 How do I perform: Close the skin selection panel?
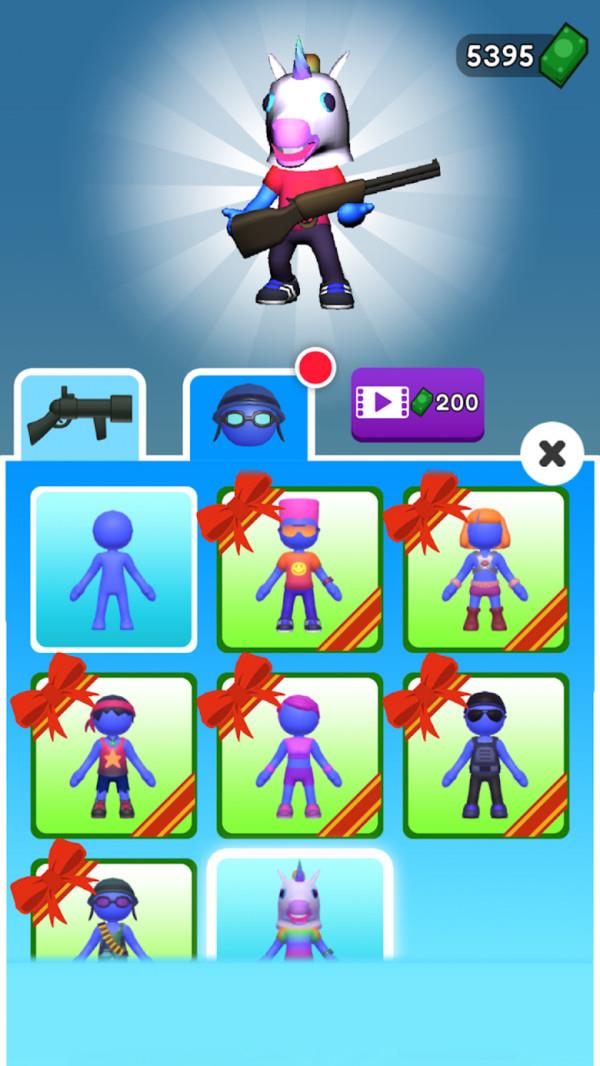(551, 454)
